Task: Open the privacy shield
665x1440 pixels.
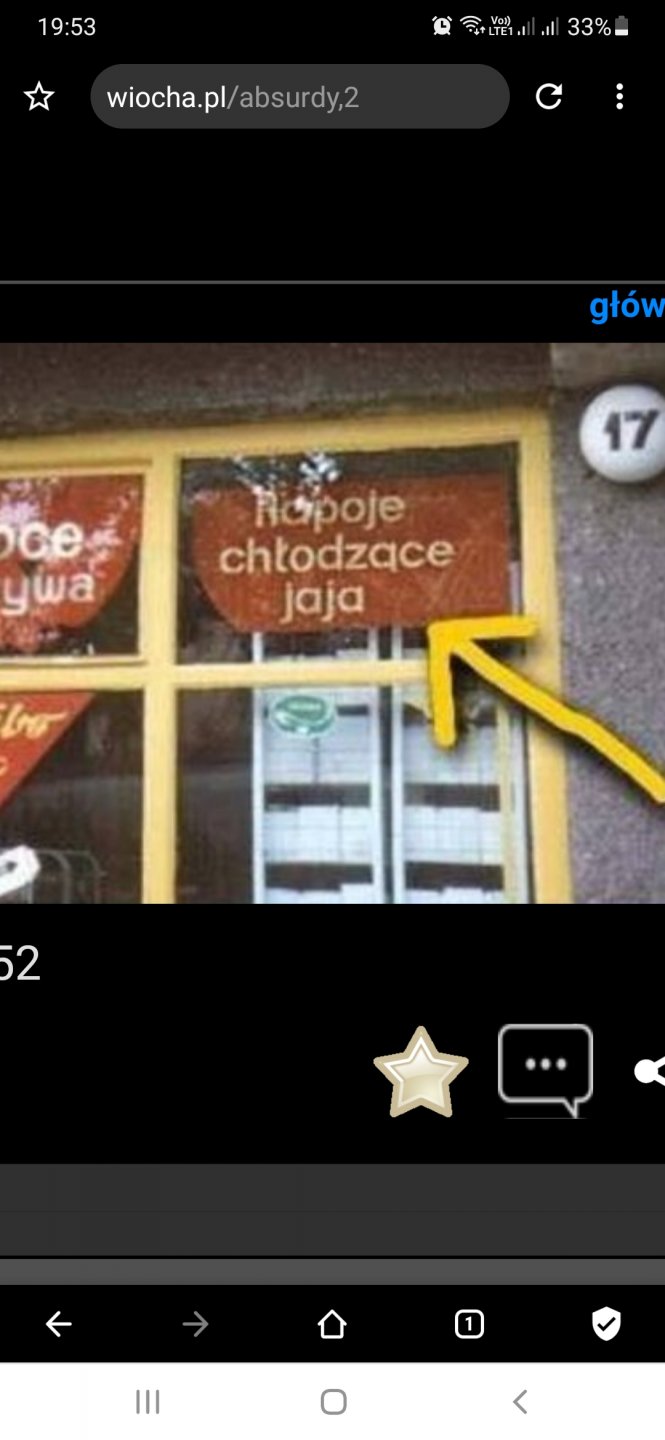Action: pyautogui.click(x=606, y=1324)
